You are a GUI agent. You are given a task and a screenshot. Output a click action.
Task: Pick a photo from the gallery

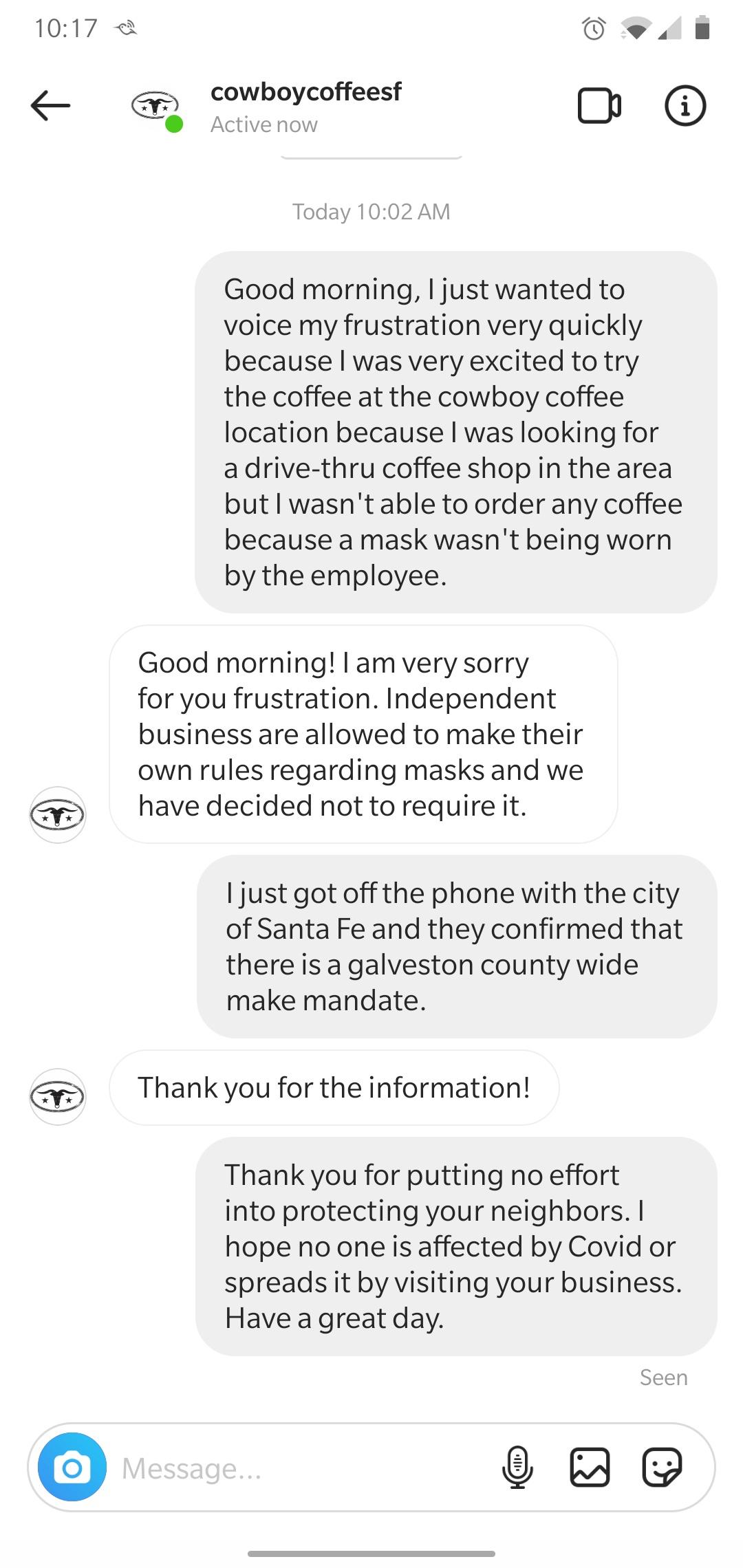(x=590, y=1468)
